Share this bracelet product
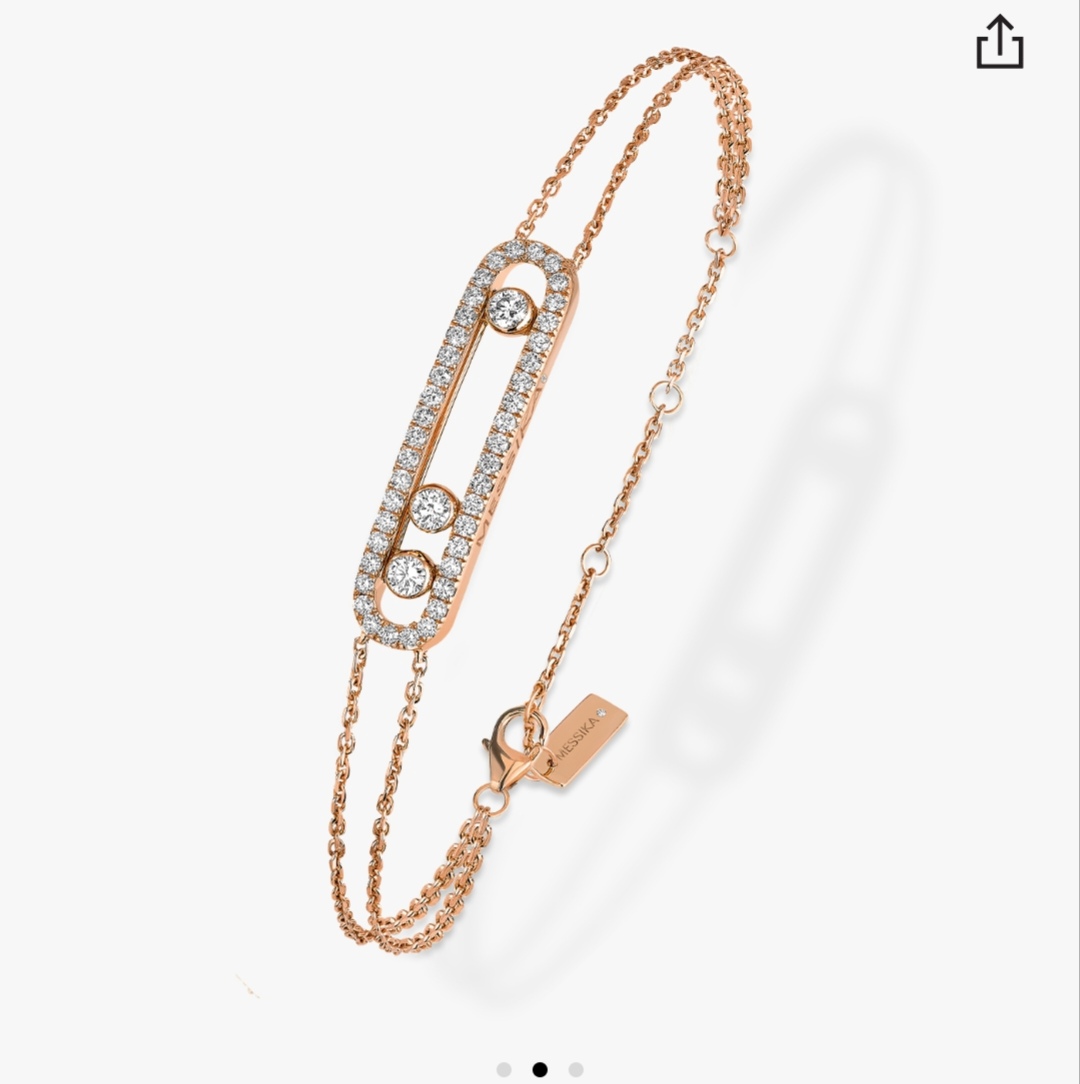This screenshot has height=1084, width=1080. [x=999, y=44]
